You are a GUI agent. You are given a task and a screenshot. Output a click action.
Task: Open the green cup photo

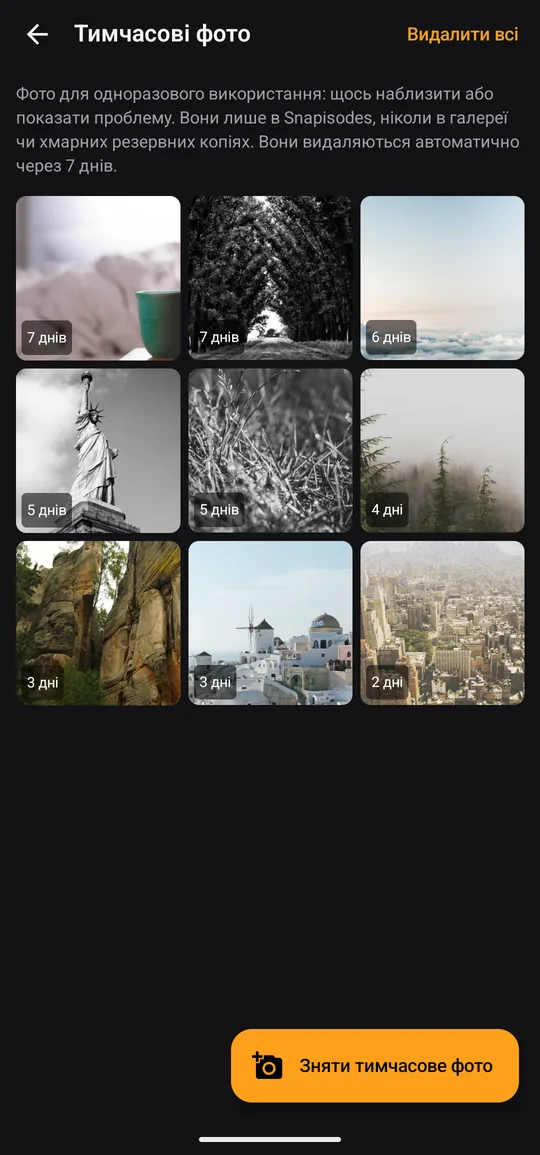98,278
